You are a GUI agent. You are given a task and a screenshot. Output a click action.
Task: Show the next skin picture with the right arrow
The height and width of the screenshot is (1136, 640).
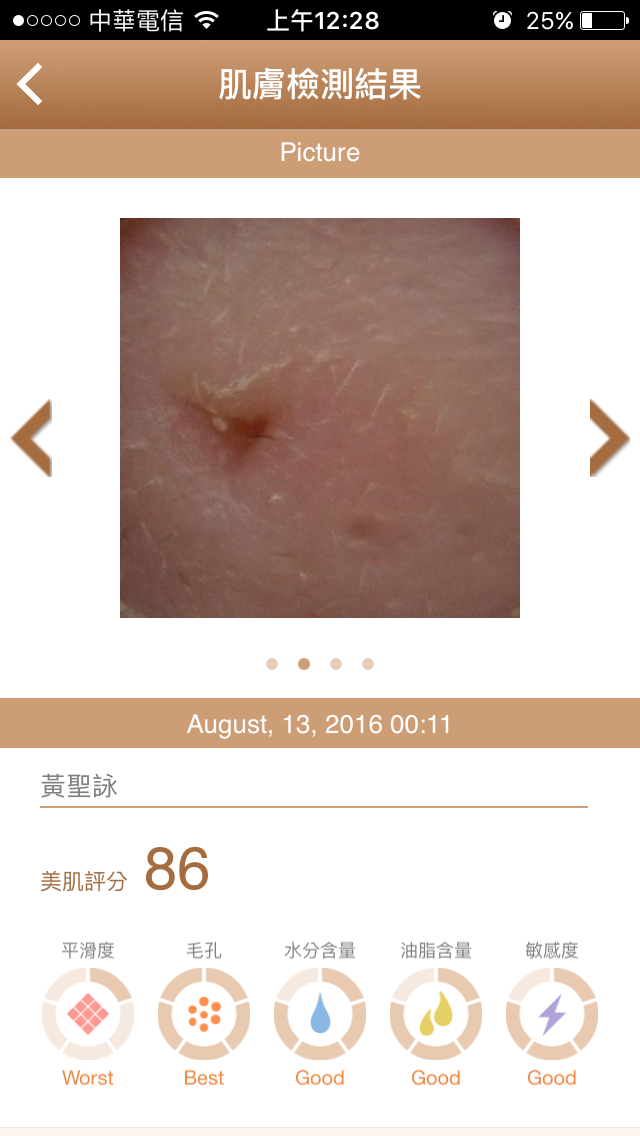click(609, 438)
